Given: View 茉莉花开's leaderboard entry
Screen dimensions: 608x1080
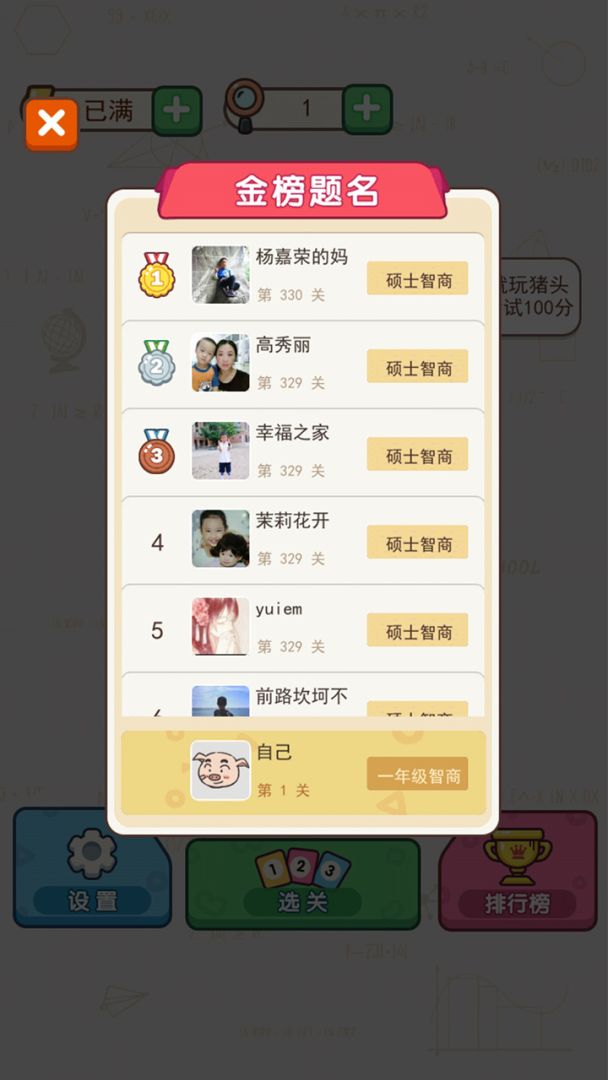Looking at the screenshot, I should pyautogui.click(x=302, y=540).
